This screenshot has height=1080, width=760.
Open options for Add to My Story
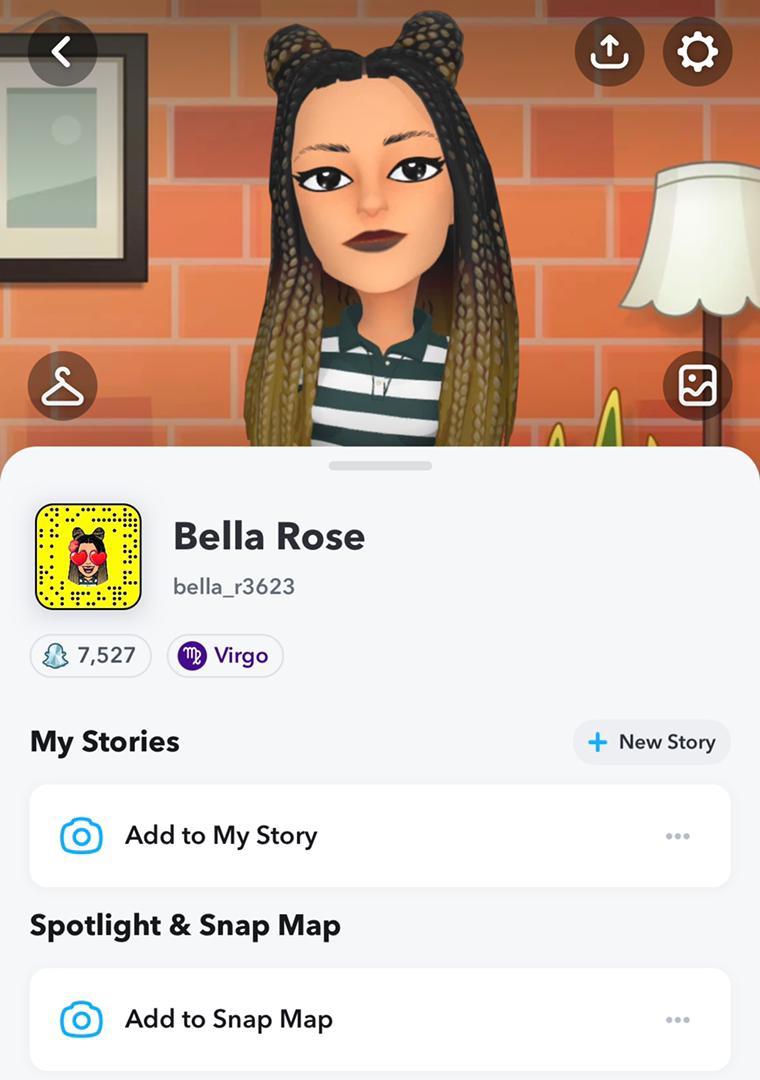(677, 836)
